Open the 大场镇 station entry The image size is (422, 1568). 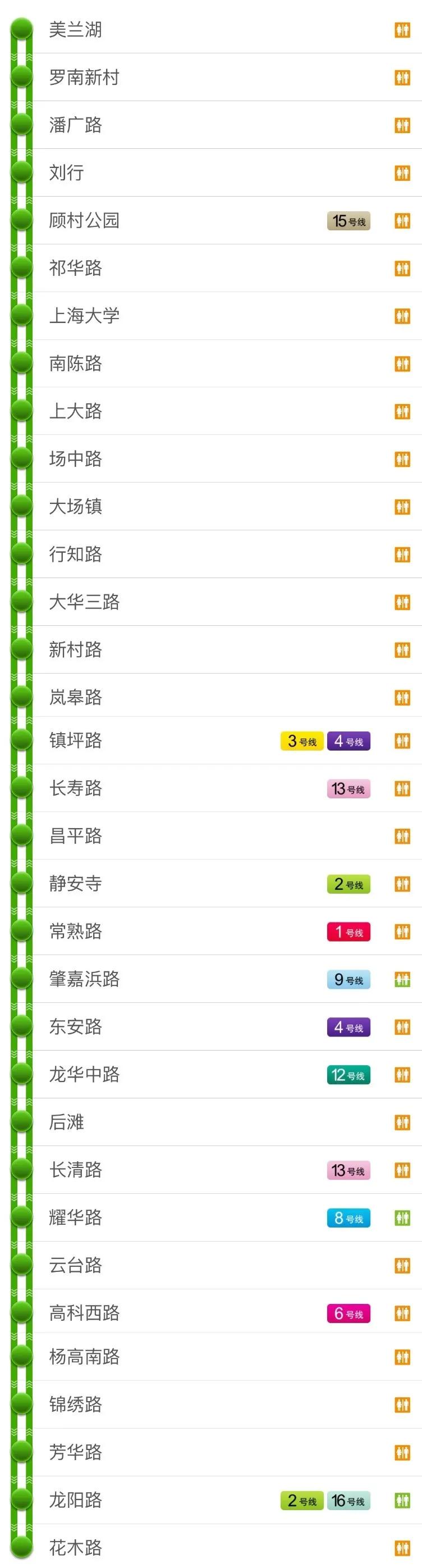pyautogui.click(x=75, y=506)
